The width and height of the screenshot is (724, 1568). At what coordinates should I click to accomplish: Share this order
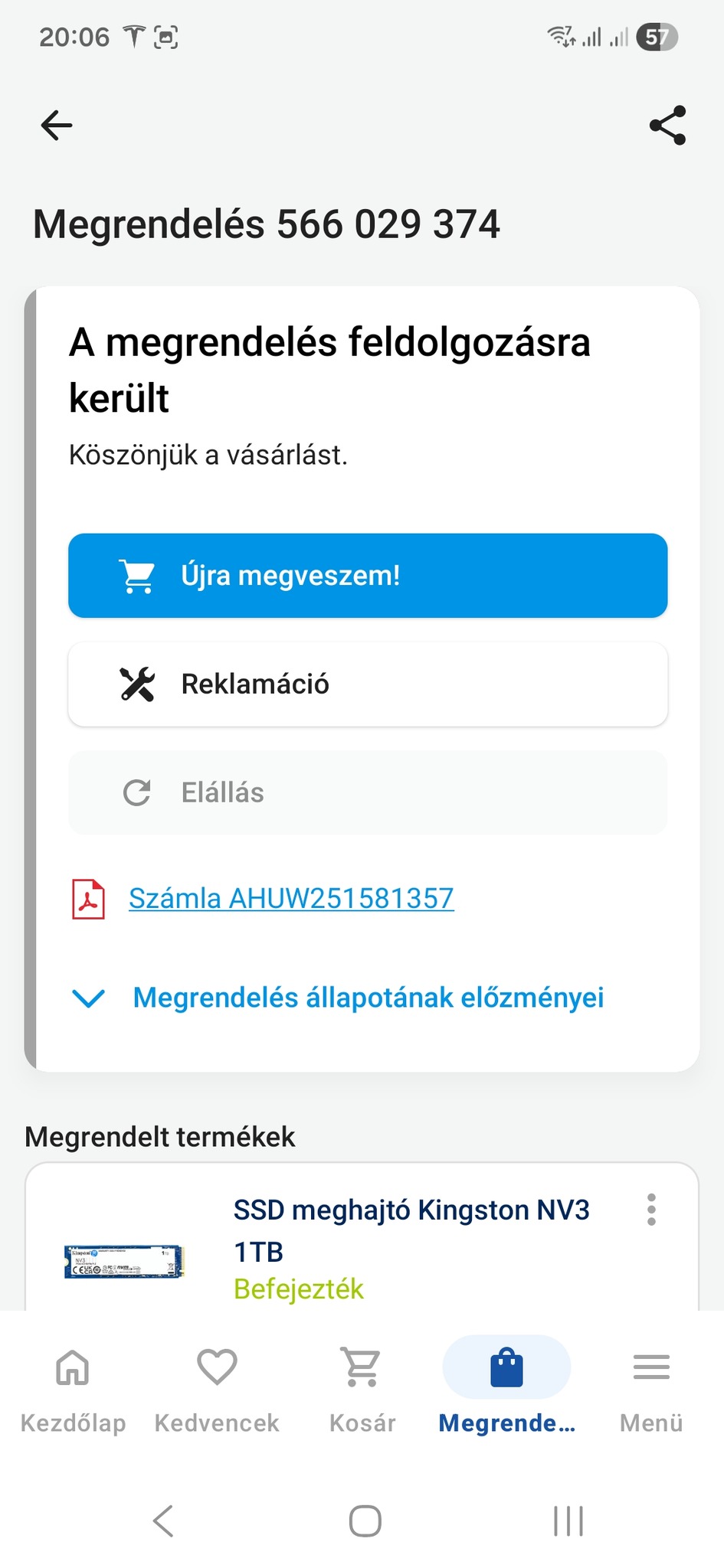667,126
